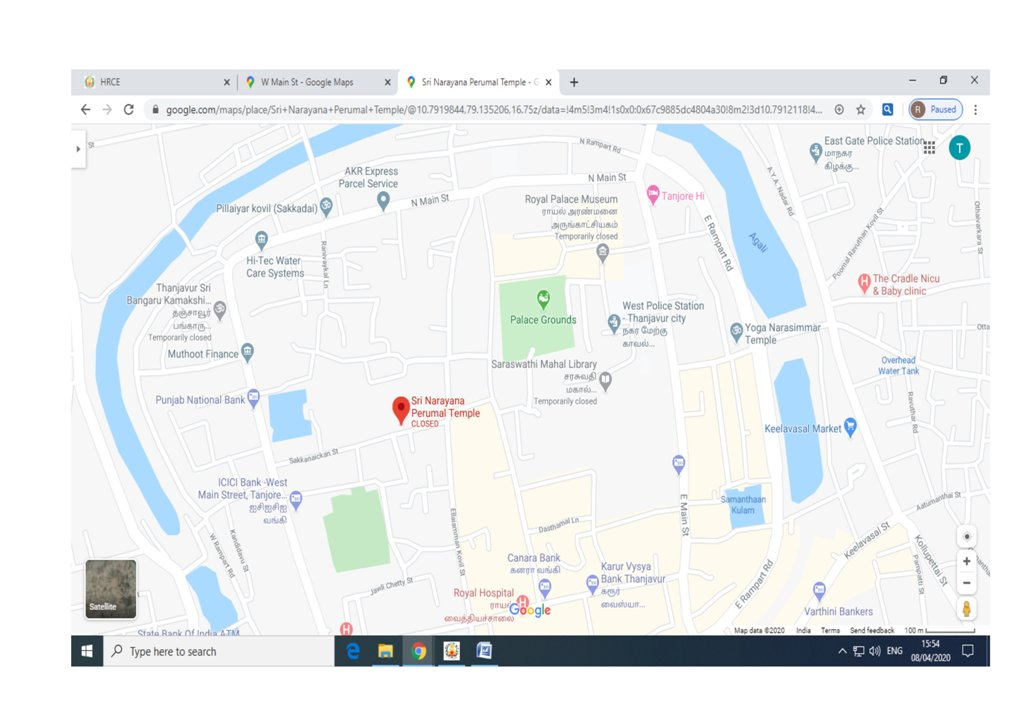
Task: Show your current location
Action: pos(966,537)
